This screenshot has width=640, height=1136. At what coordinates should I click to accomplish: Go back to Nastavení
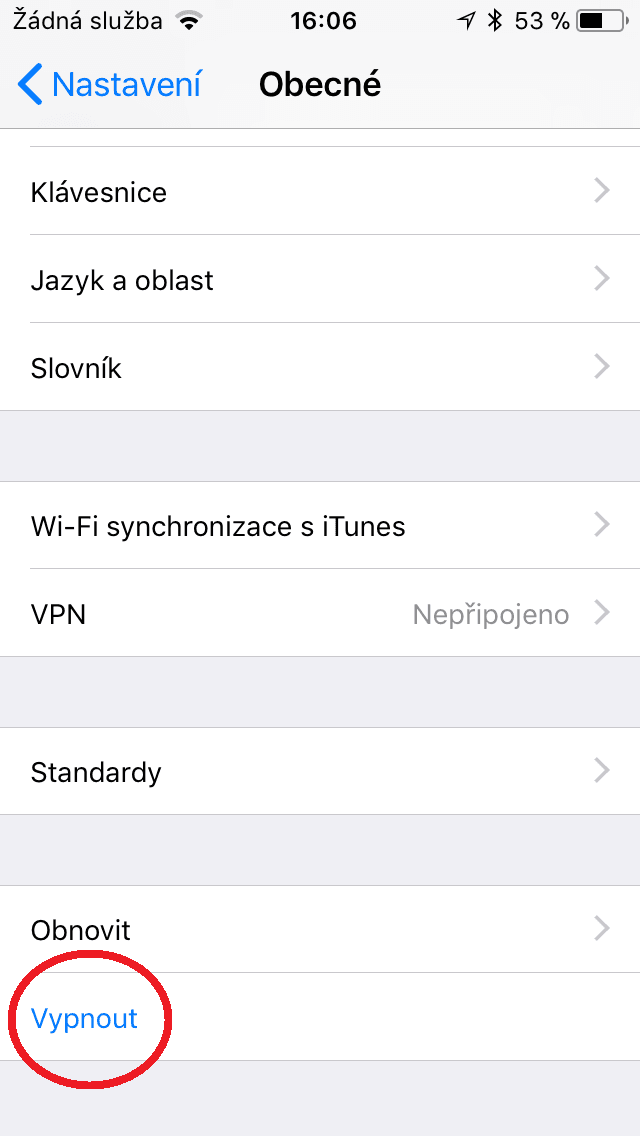[110, 85]
